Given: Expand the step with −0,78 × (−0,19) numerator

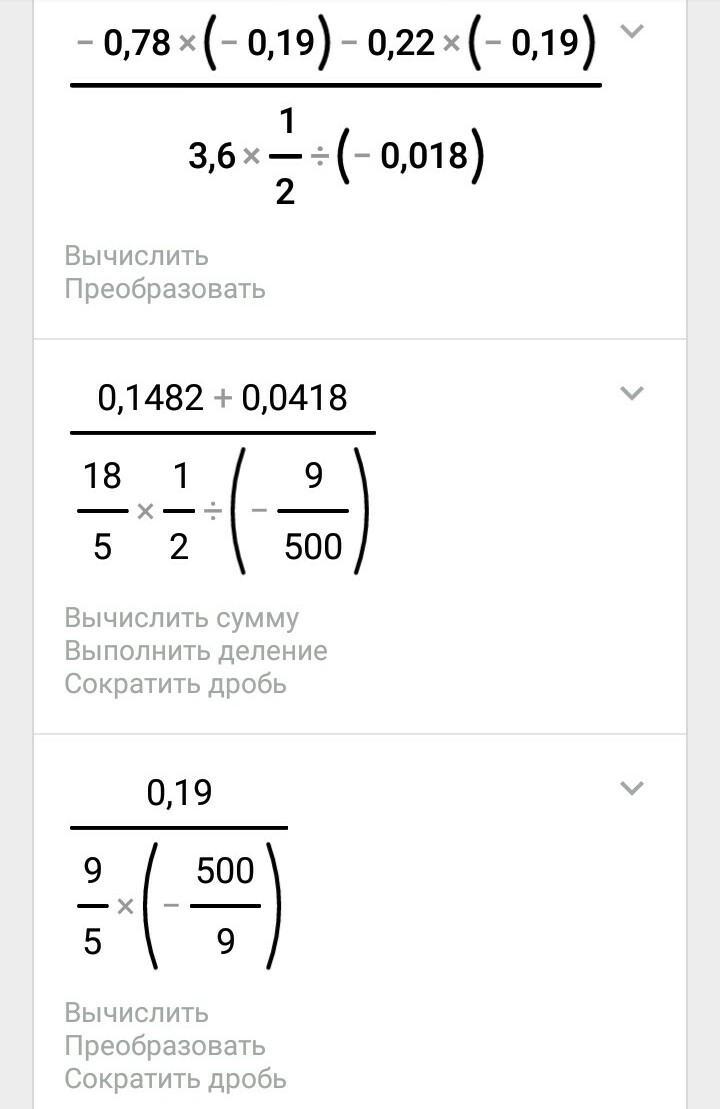Looking at the screenshot, I should [631, 31].
